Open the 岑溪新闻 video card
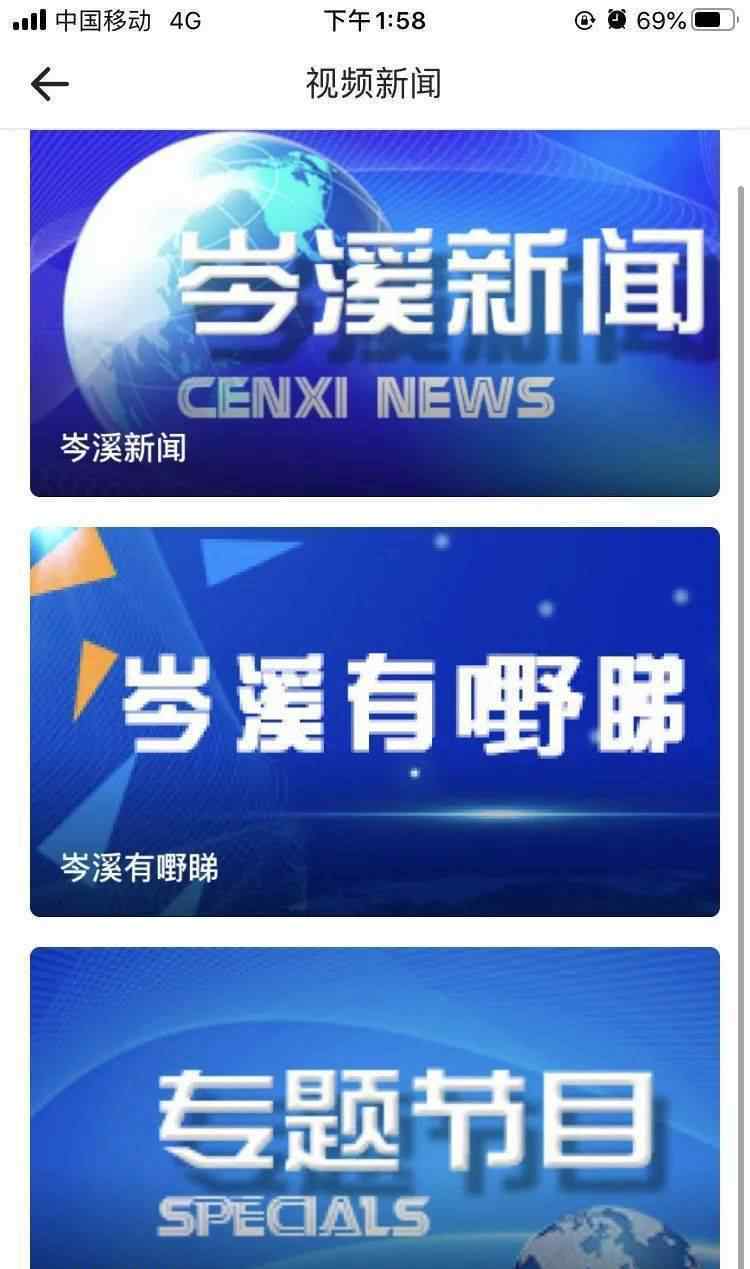This screenshot has width=750, height=1269. [375, 313]
